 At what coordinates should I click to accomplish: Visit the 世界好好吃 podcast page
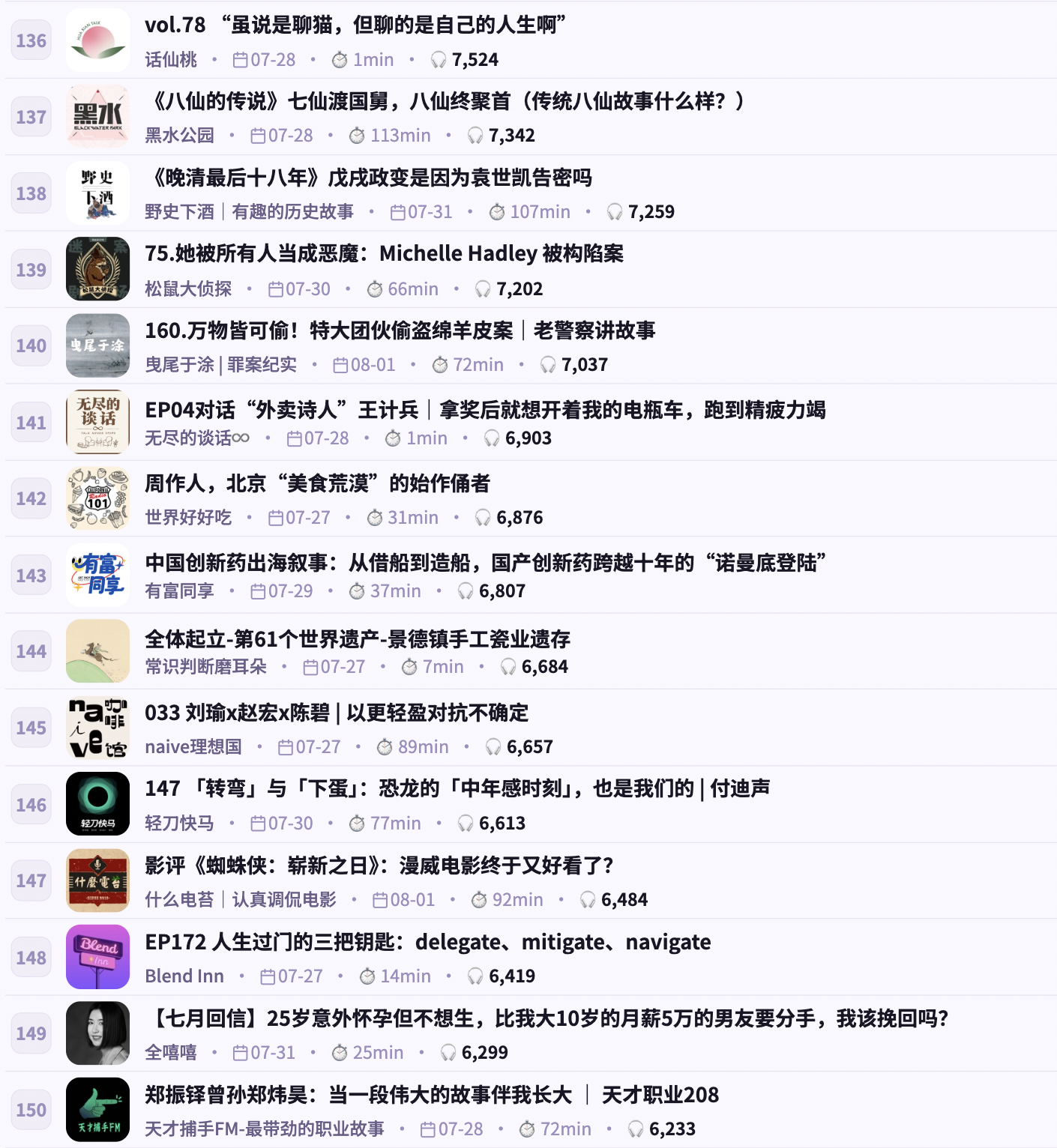[188, 518]
